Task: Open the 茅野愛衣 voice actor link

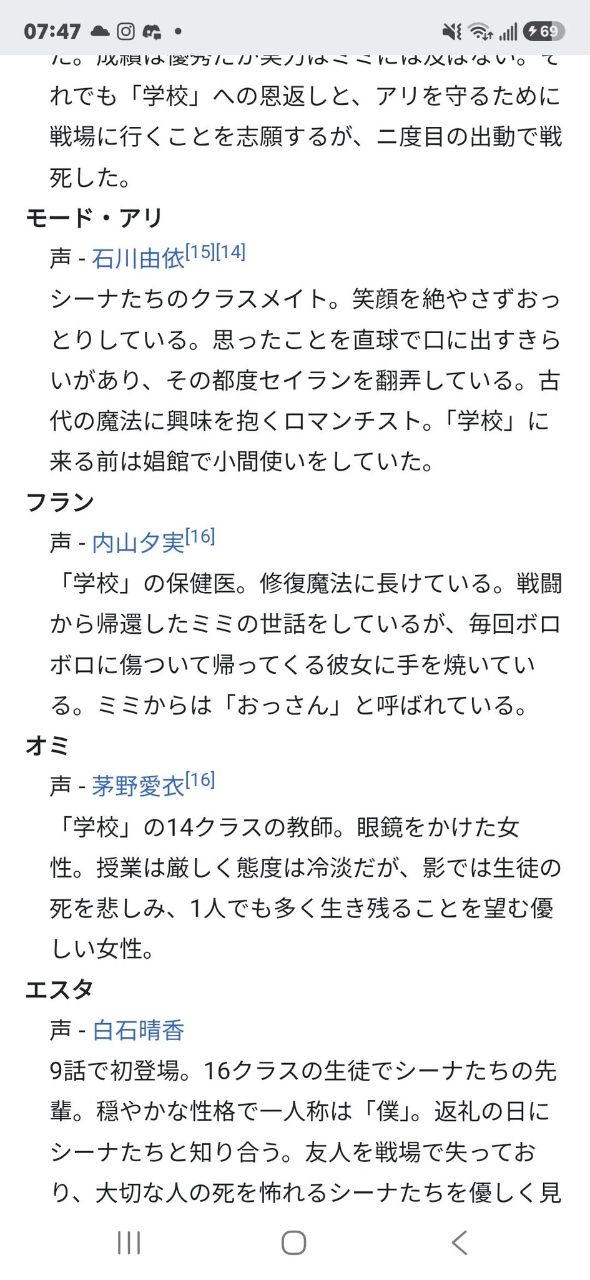Action: [x=138, y=786]
